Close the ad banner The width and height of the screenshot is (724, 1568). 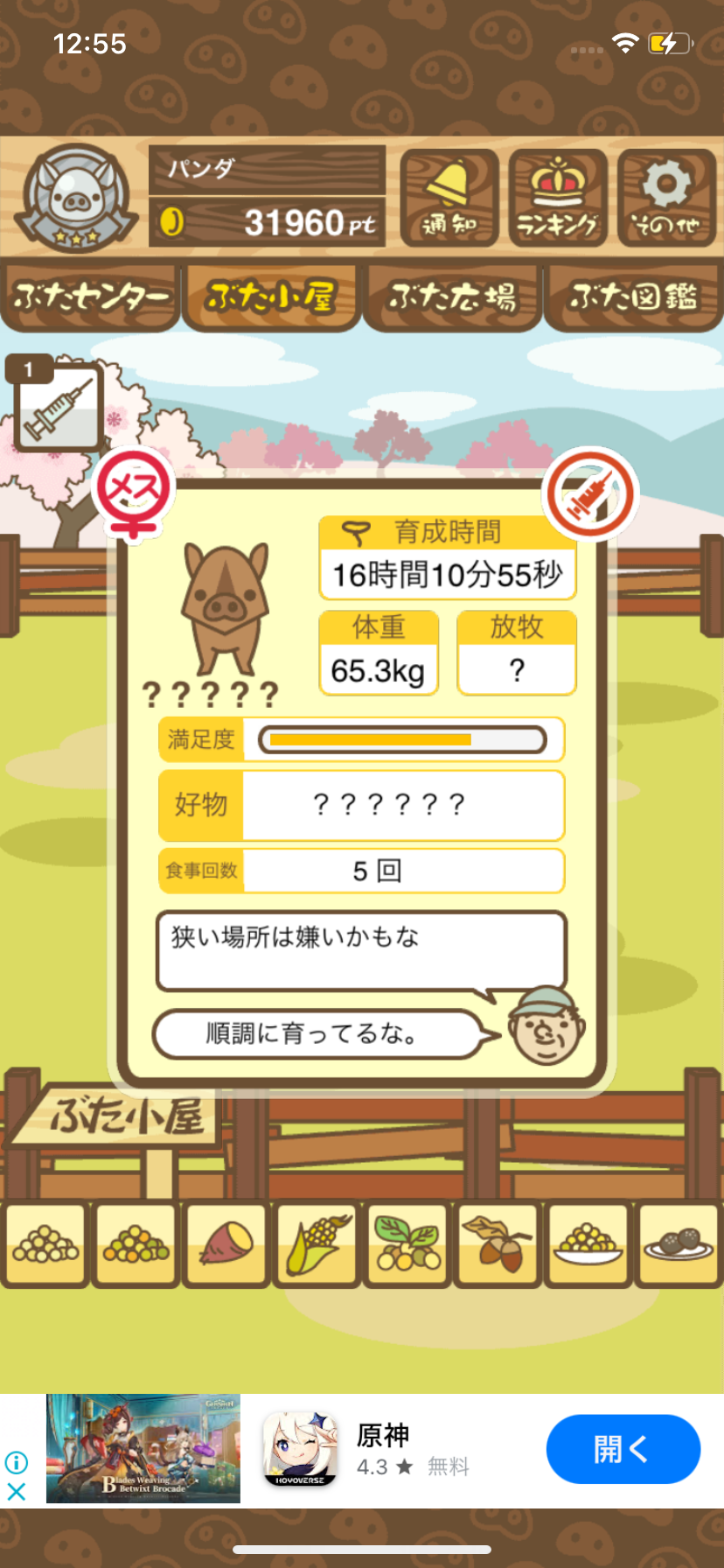[16, 1491]
